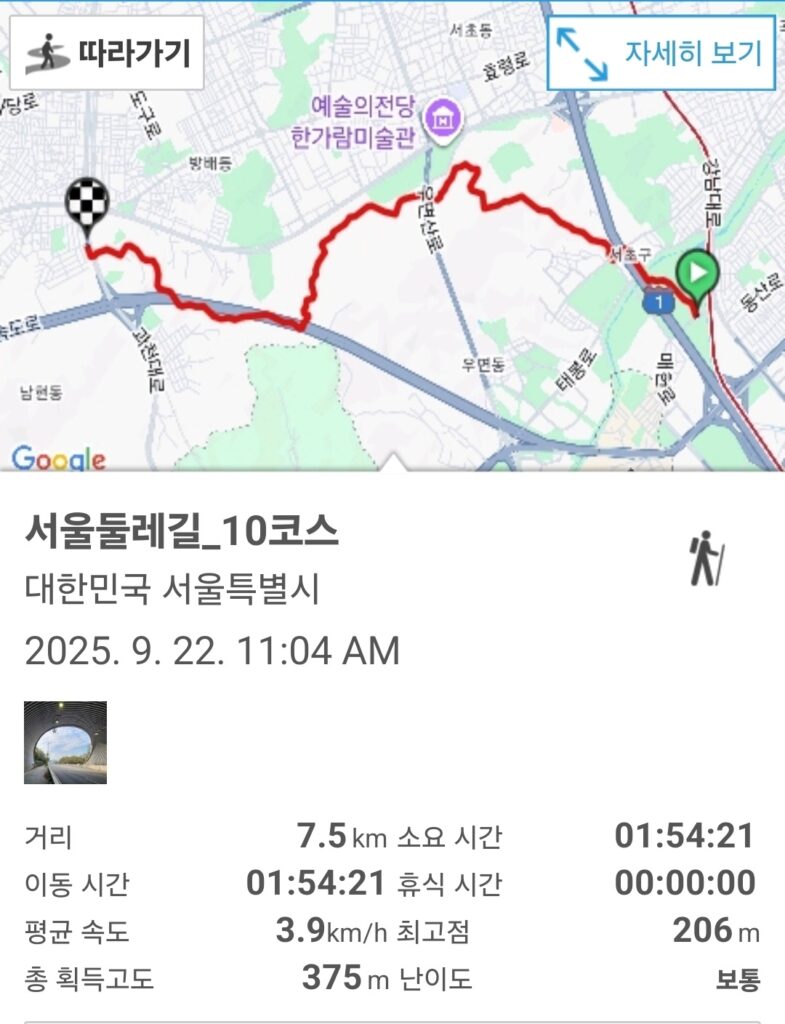
Task: Tap the green start marker on map
Action: 697,273
